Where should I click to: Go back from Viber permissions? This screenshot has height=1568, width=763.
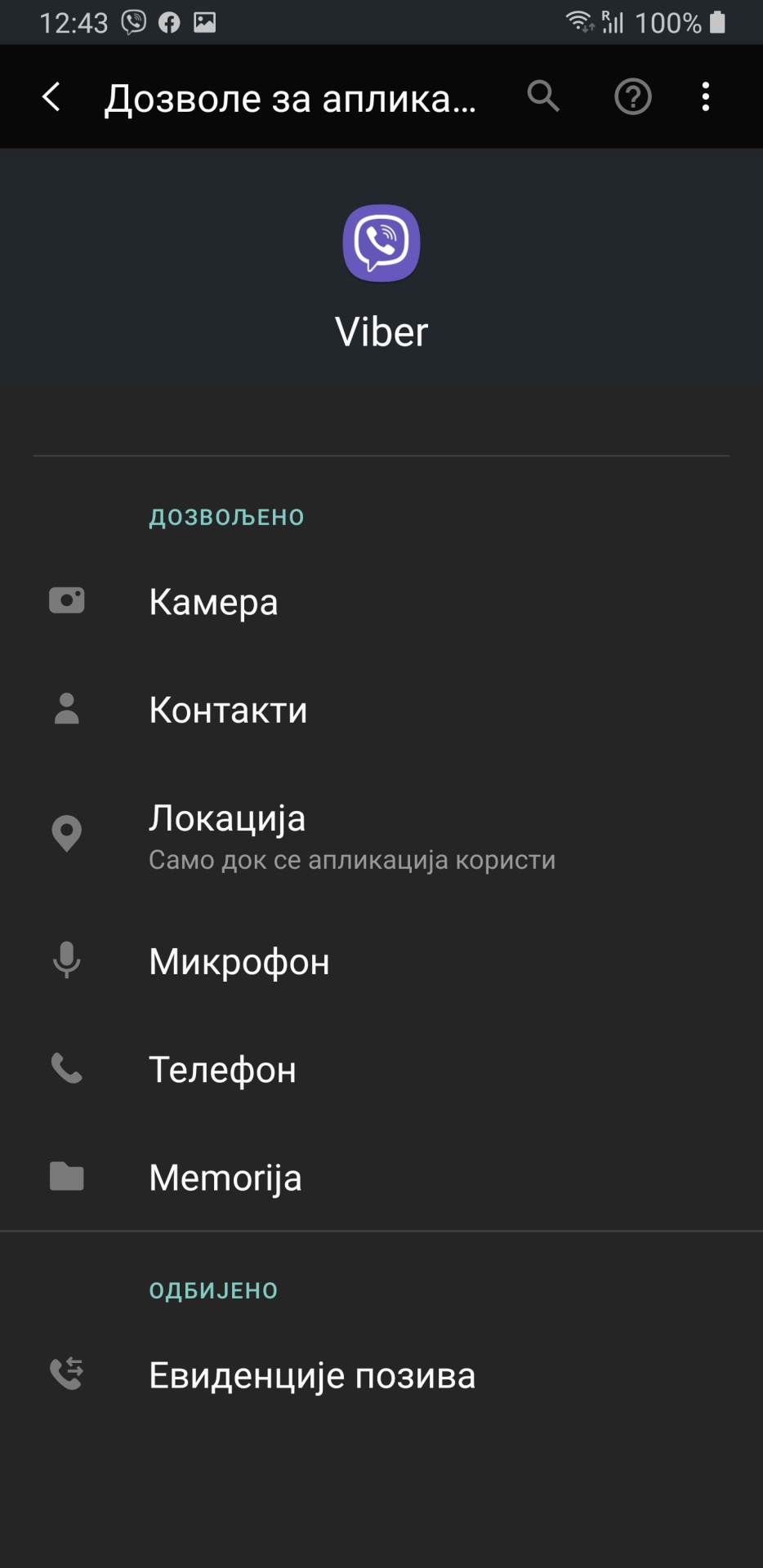coord(51,97)
